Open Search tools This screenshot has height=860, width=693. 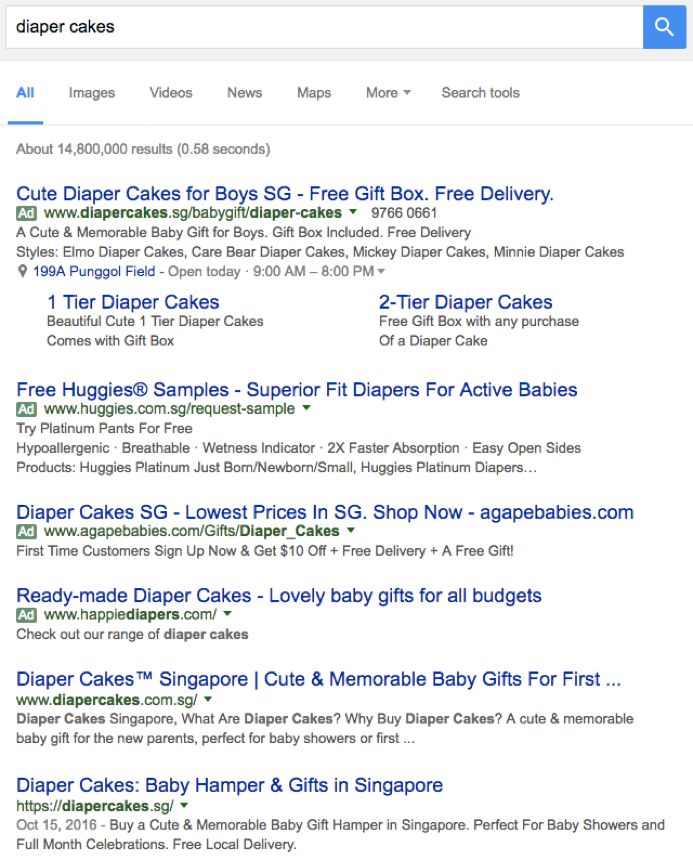click(480, 93)
